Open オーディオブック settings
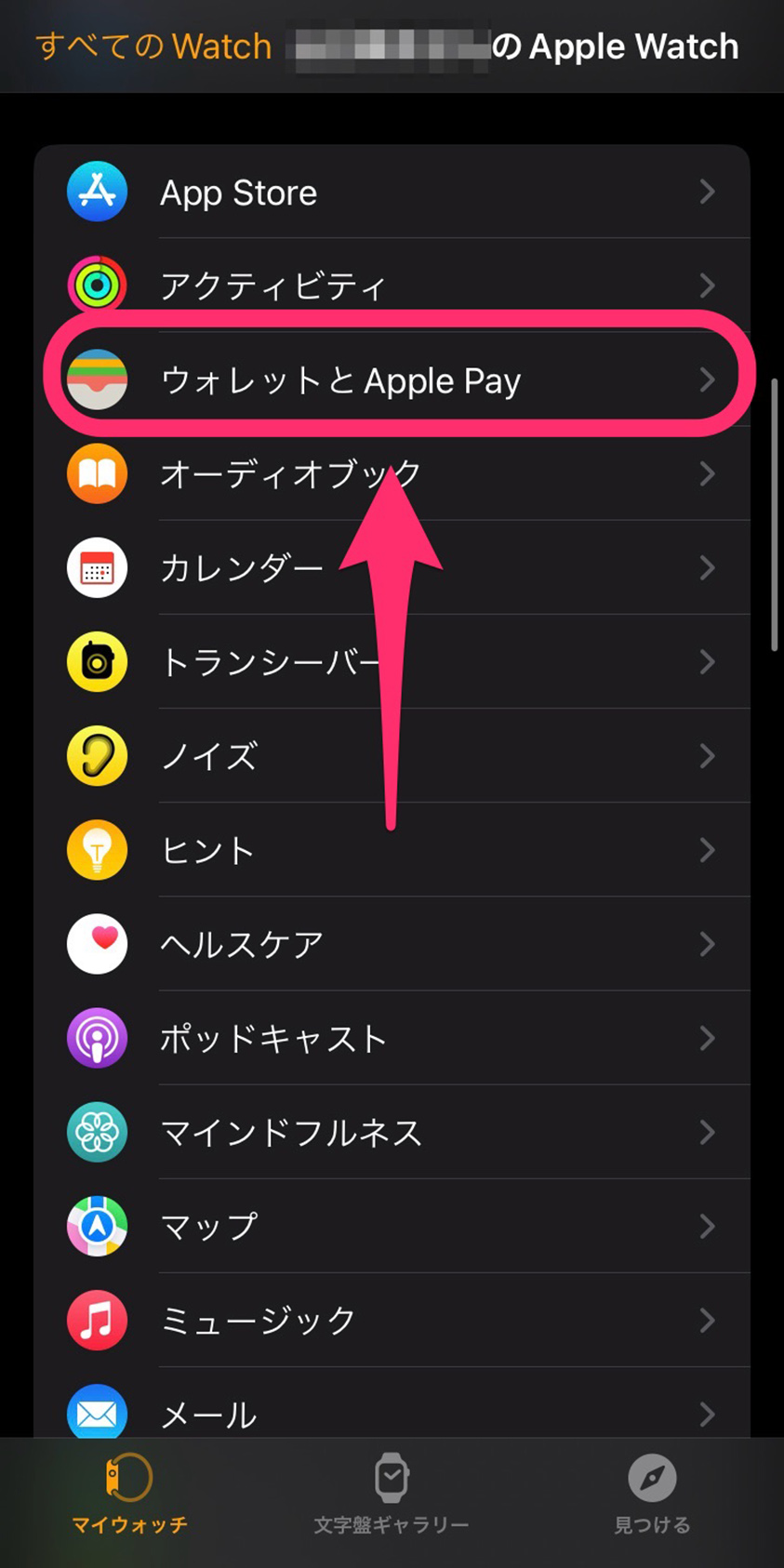 (x=391, y=474)
